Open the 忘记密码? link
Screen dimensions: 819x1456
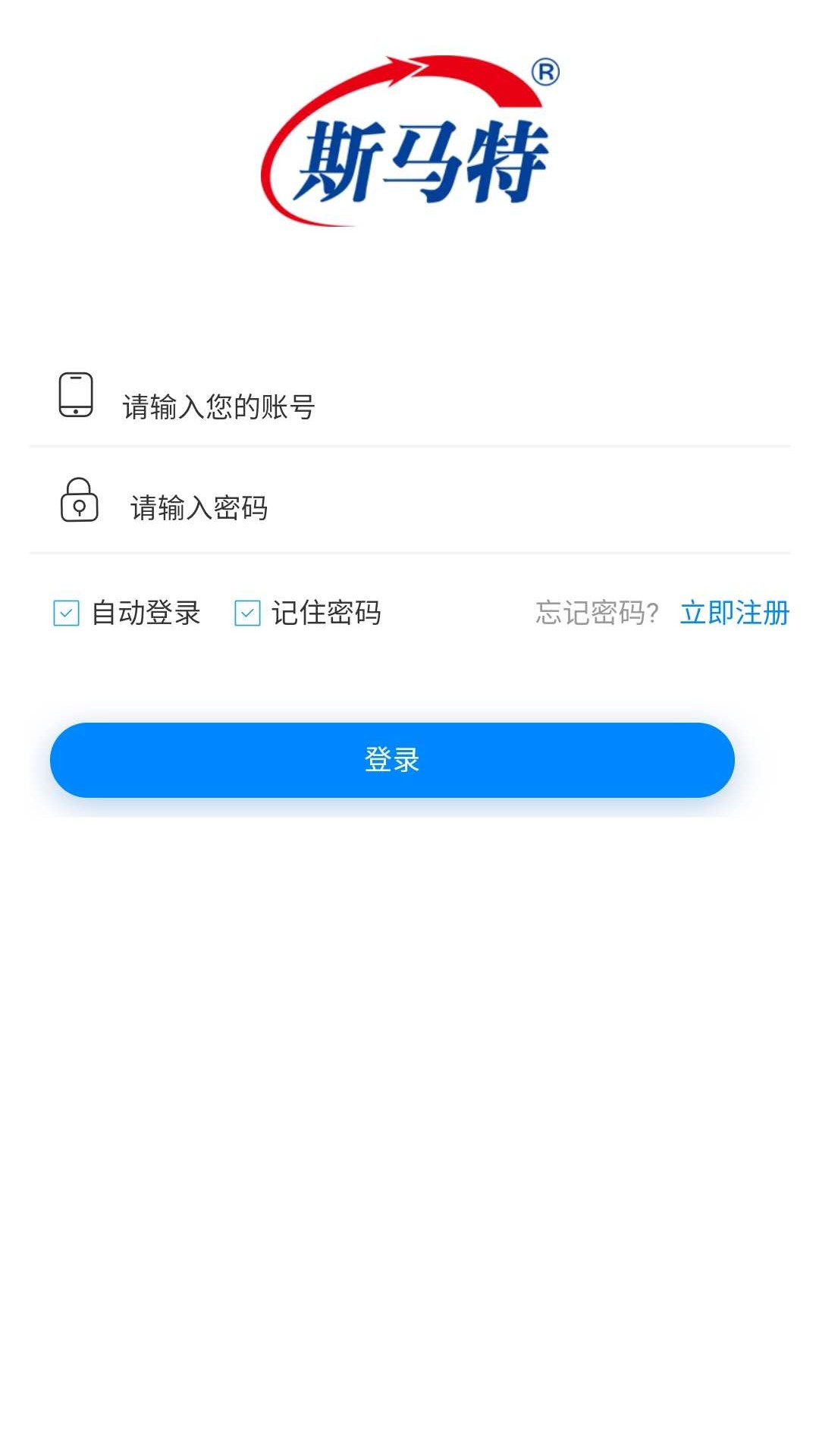click(x=597, y=613)
